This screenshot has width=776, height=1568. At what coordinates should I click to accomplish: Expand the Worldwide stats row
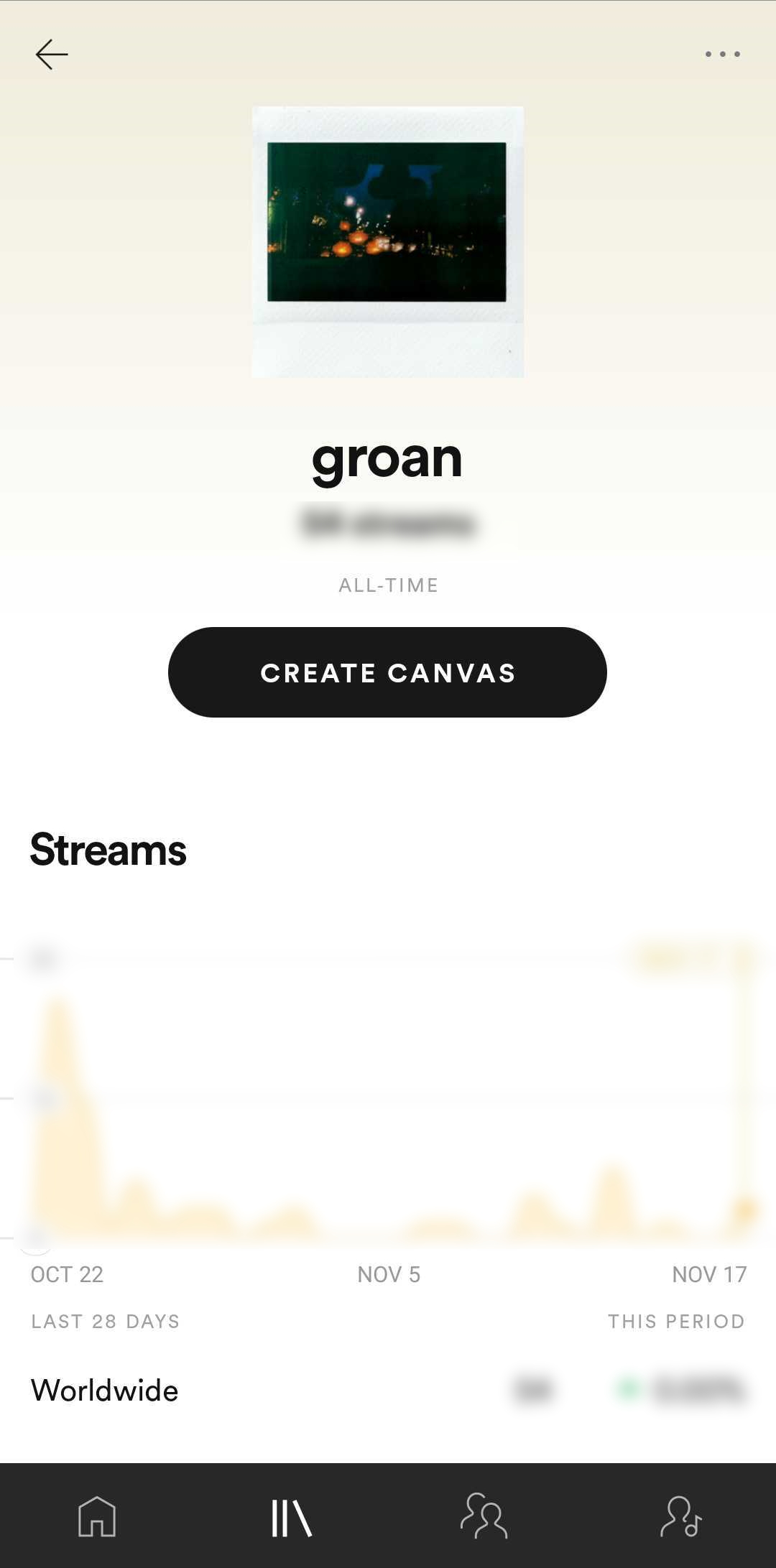[388, 1388]
